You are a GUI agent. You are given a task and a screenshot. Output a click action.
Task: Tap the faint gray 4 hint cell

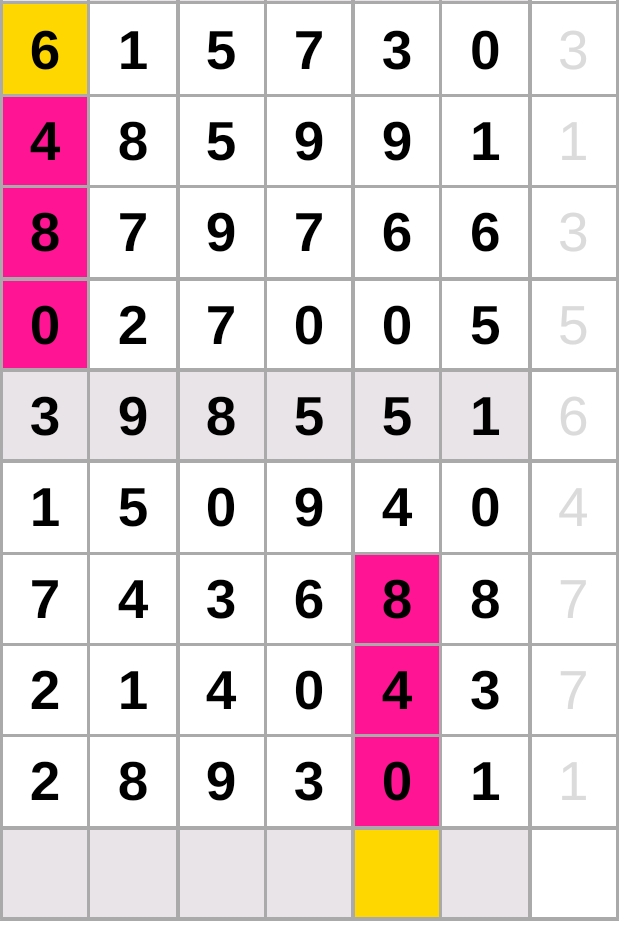573,508
